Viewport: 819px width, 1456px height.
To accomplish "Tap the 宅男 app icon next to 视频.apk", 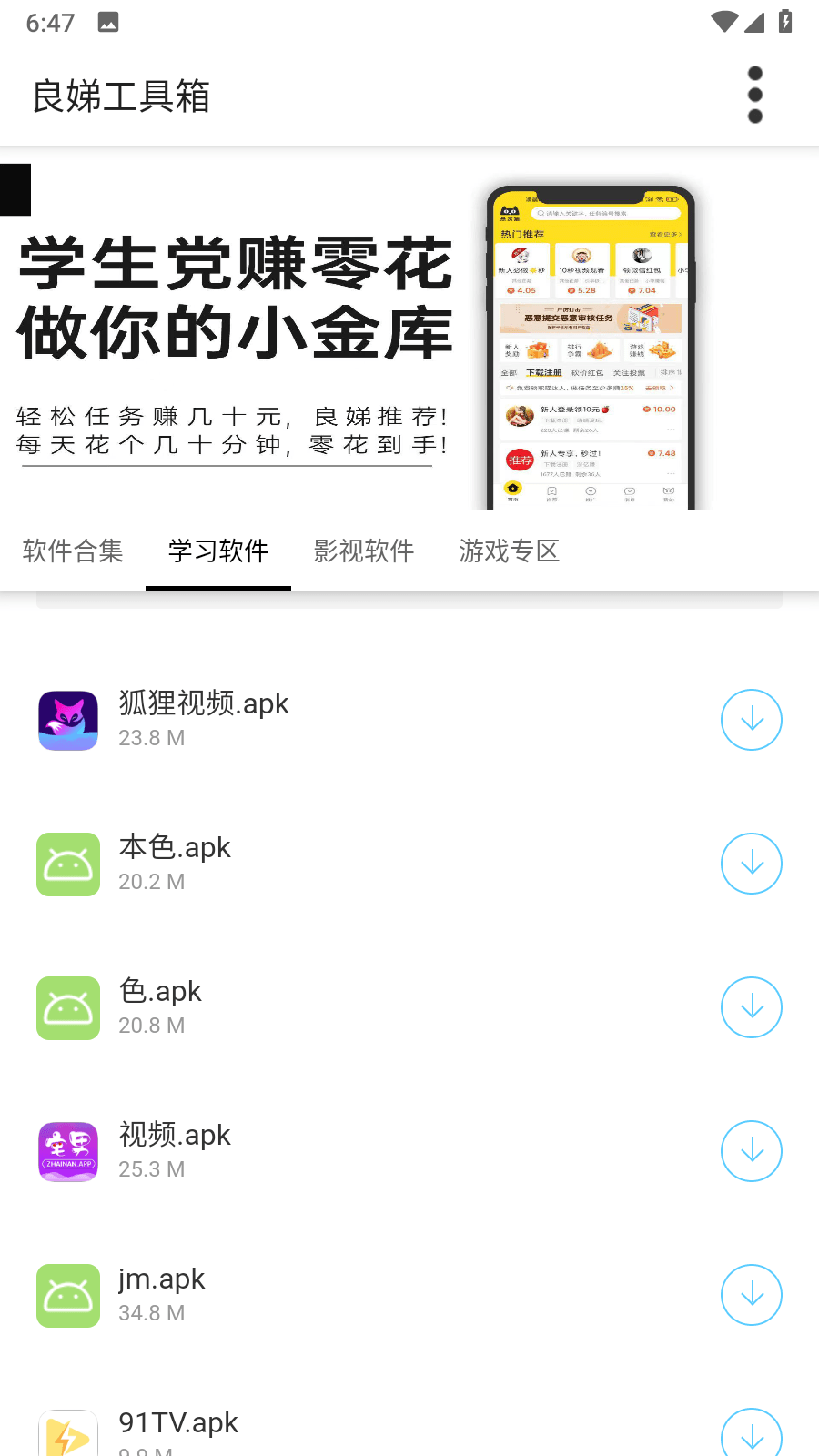I will [x=68, y=1151].
